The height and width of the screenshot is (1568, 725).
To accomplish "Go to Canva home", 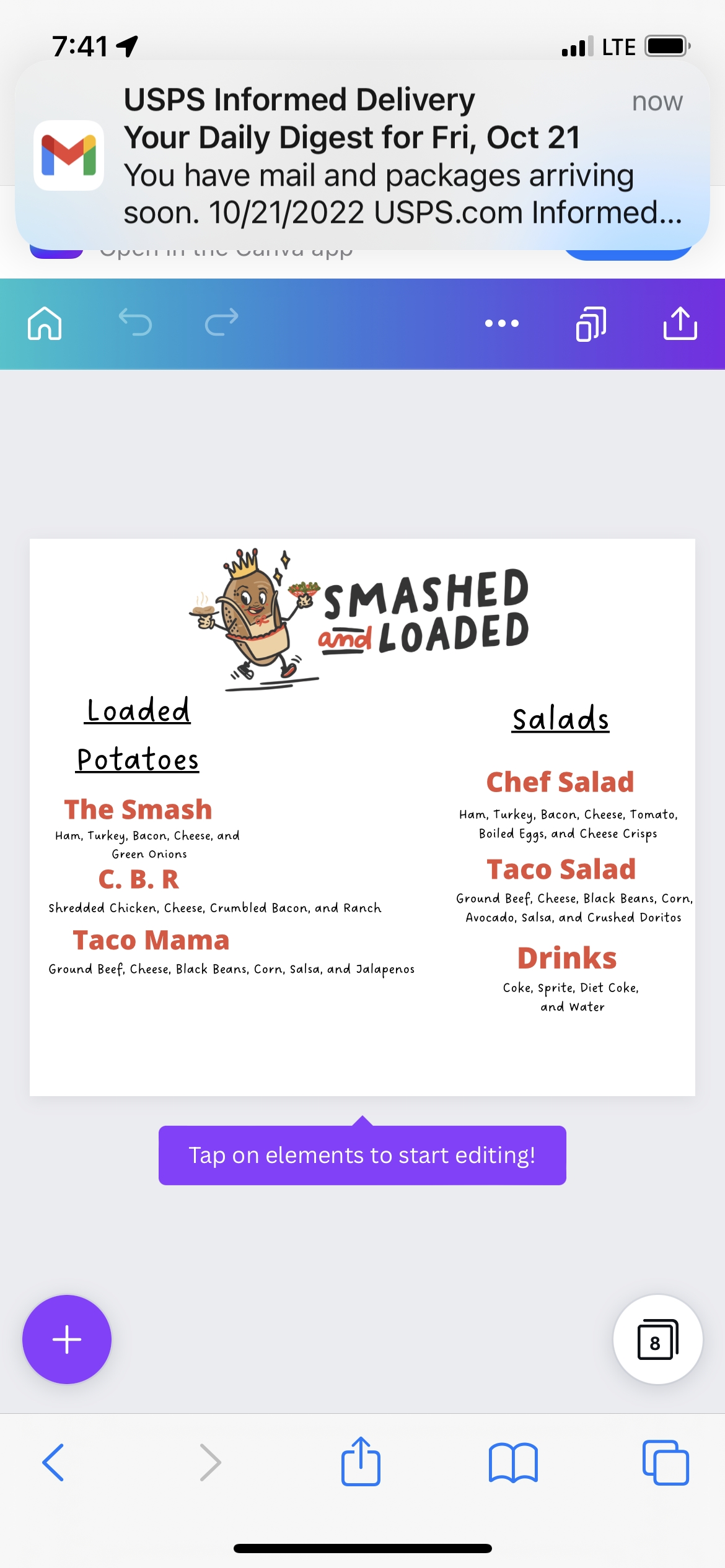I will point(45,323).
